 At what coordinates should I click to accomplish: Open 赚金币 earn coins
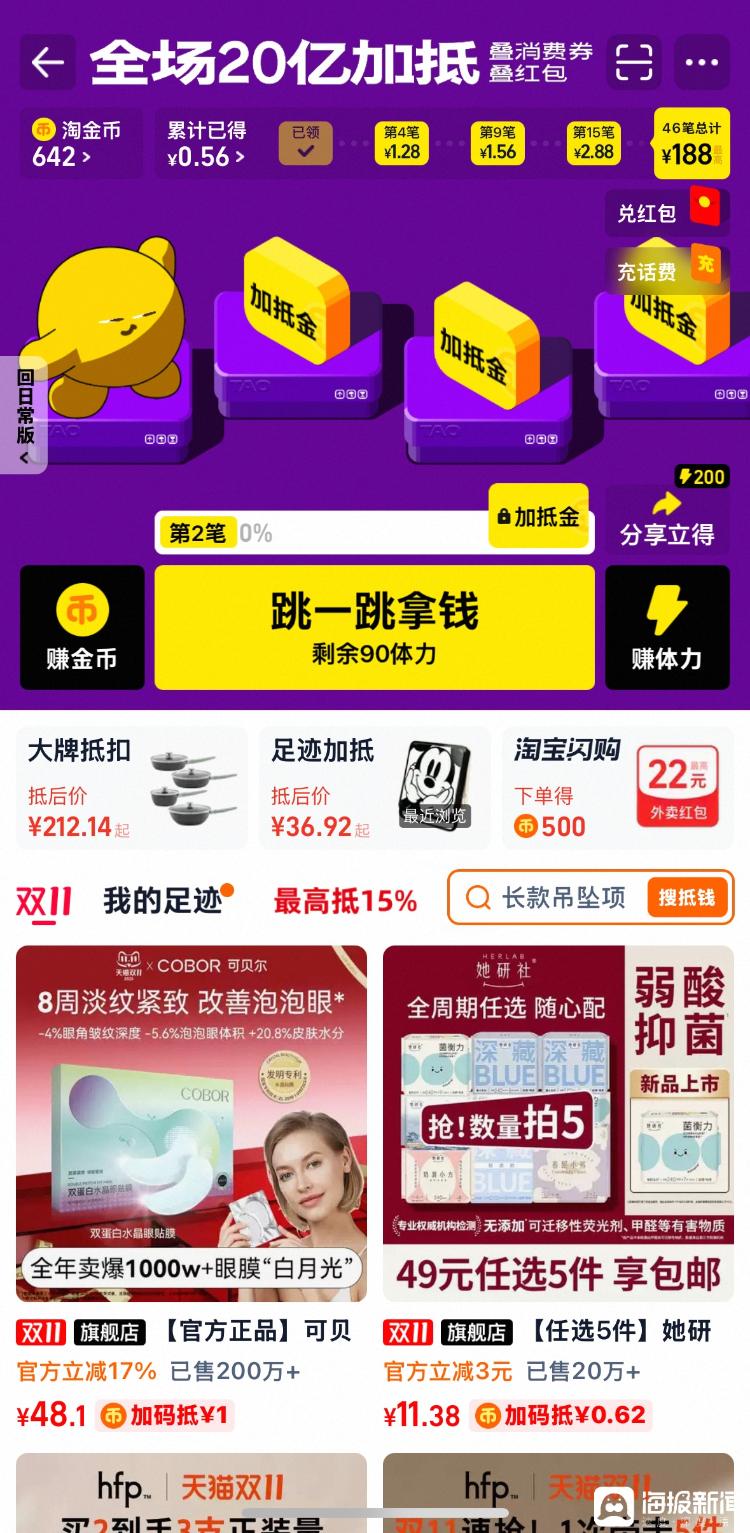click(x=82, y=627)
